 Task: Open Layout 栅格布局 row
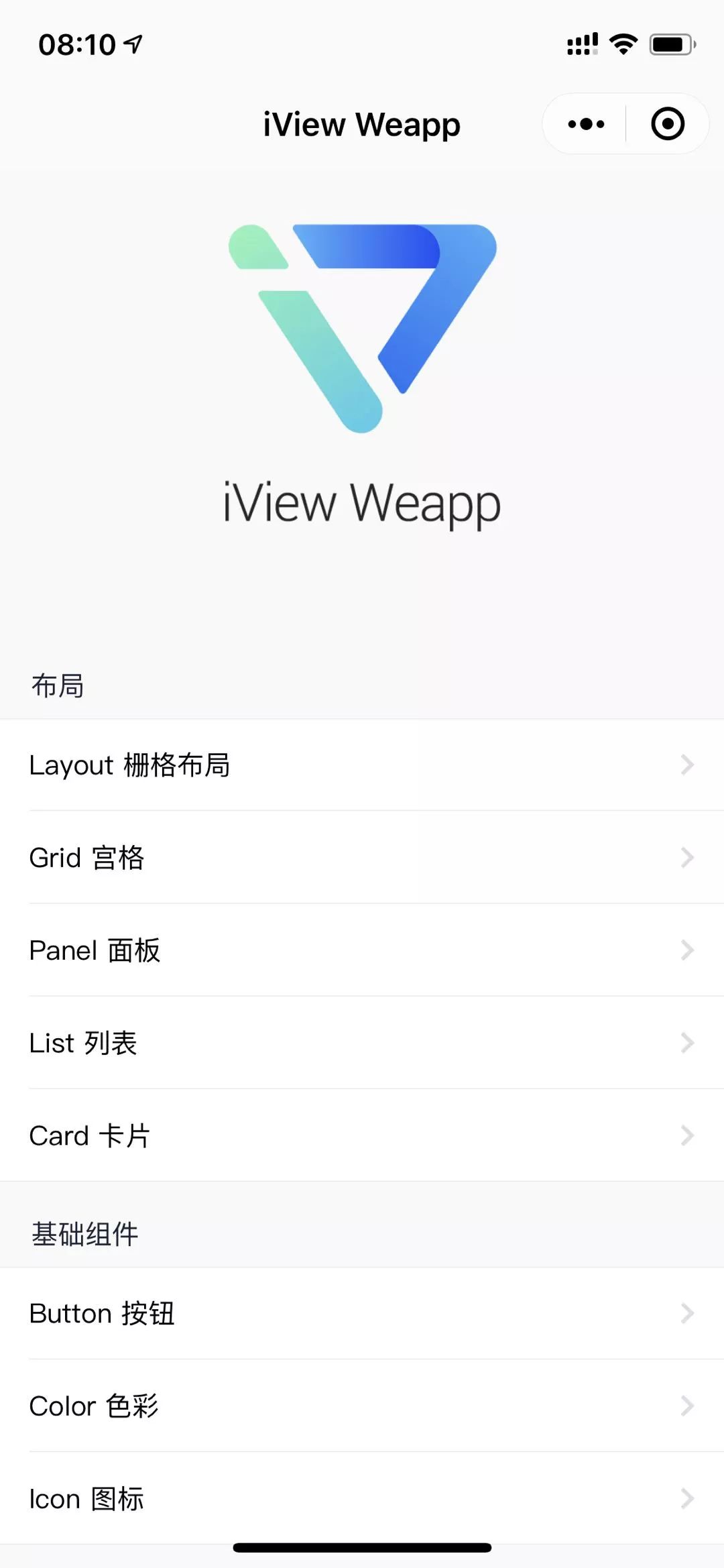click(x=362, y=765)
